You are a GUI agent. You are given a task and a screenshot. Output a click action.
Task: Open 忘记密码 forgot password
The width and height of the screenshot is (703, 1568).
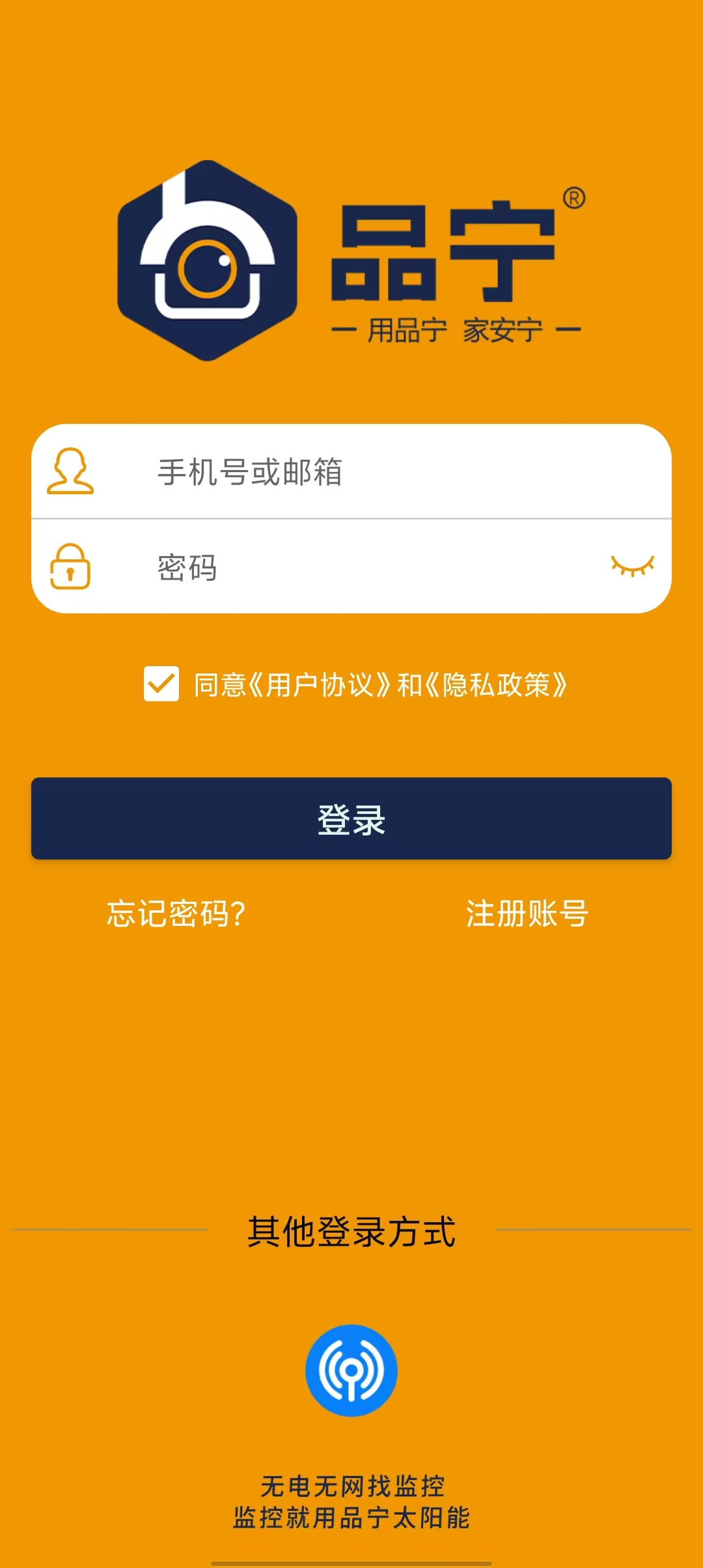coord(176,913)
